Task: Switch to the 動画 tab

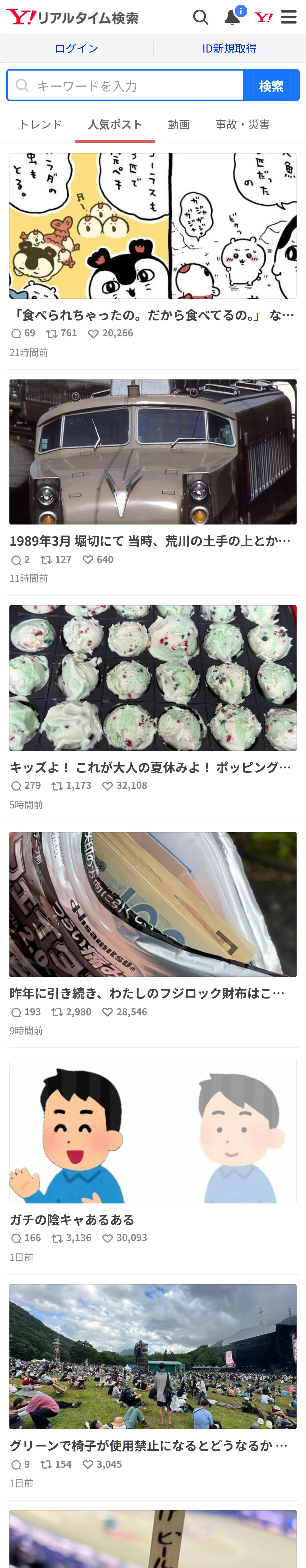Action: 179,124
